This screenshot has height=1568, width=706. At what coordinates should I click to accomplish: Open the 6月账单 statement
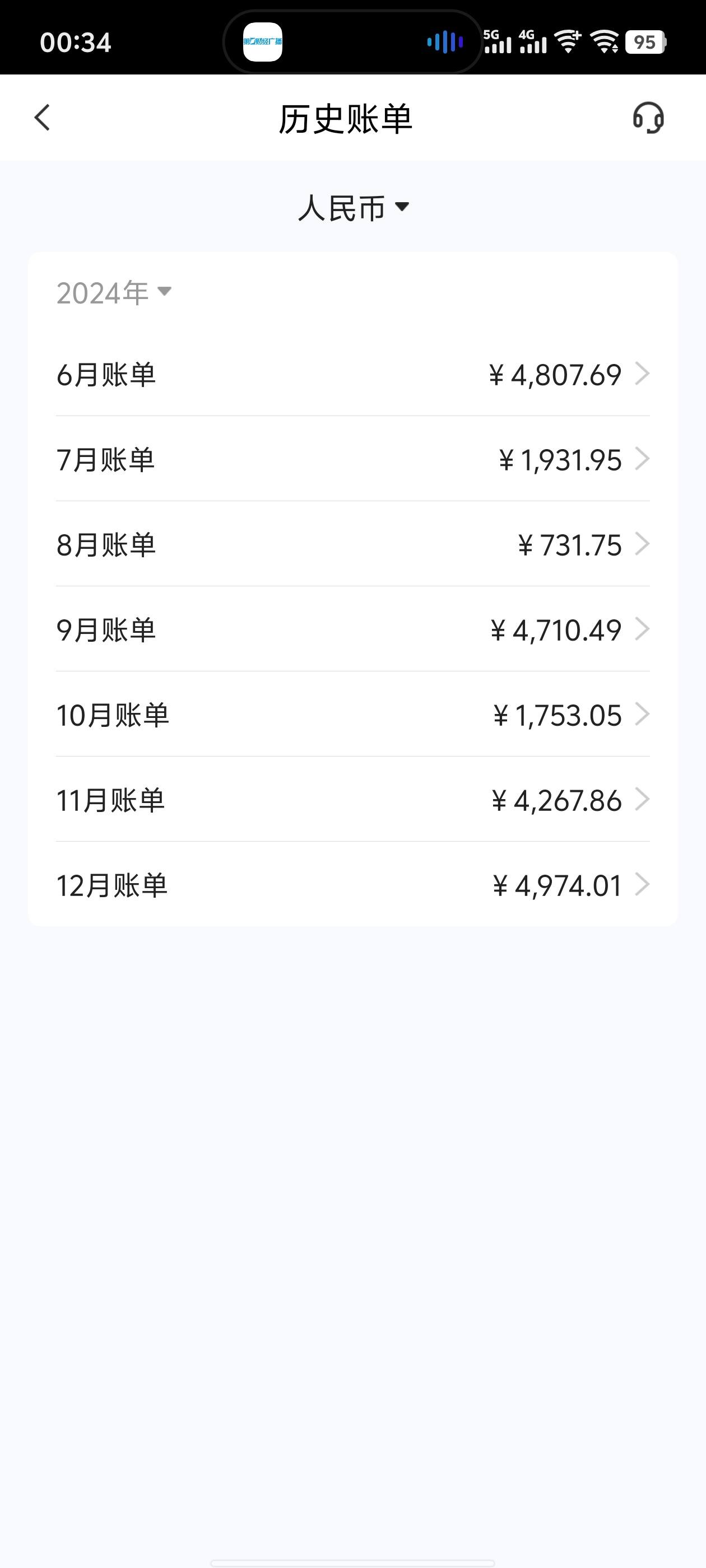(x=352, y=374)
